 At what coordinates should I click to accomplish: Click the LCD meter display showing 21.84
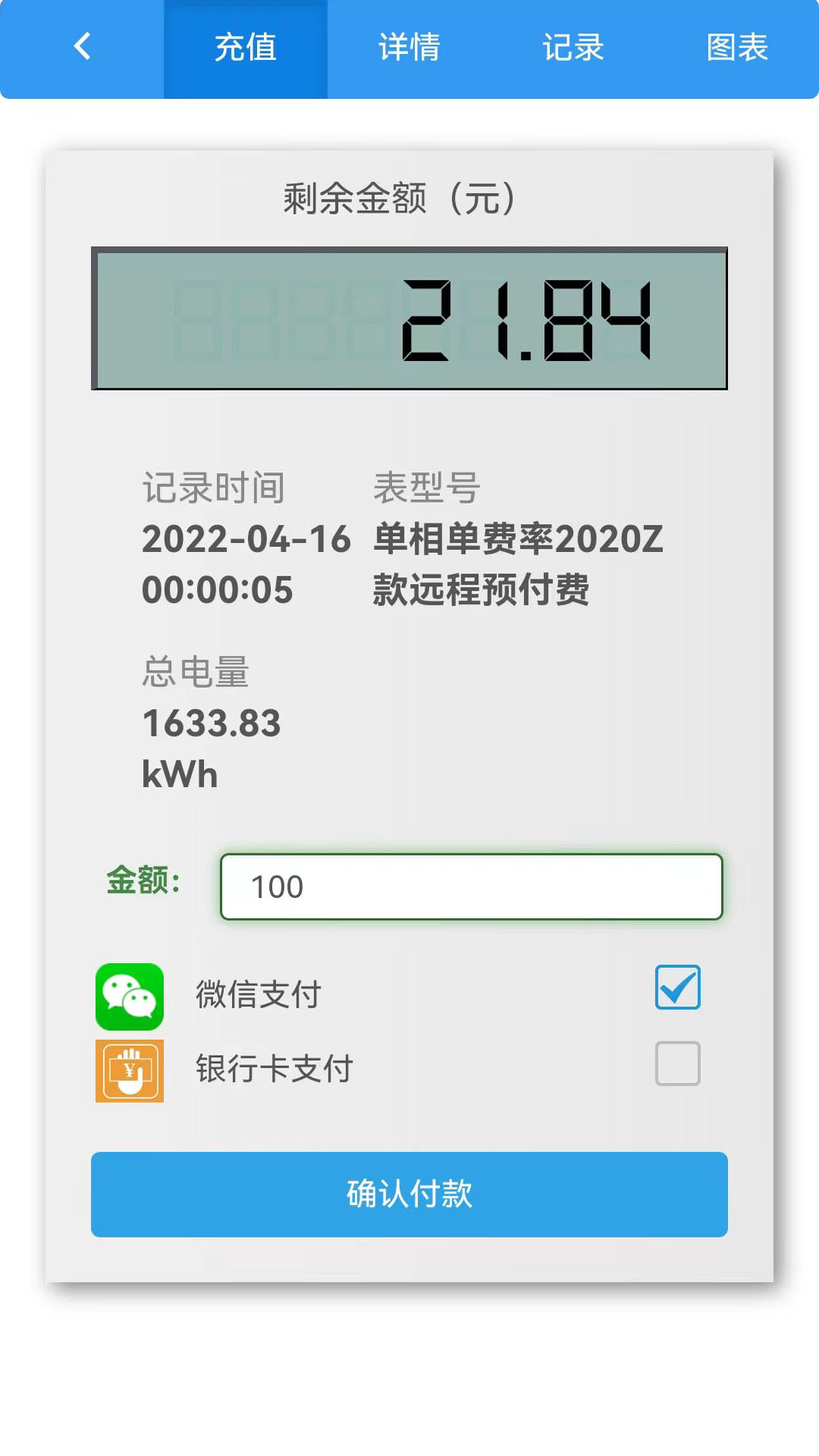click(x=409, y=318)
